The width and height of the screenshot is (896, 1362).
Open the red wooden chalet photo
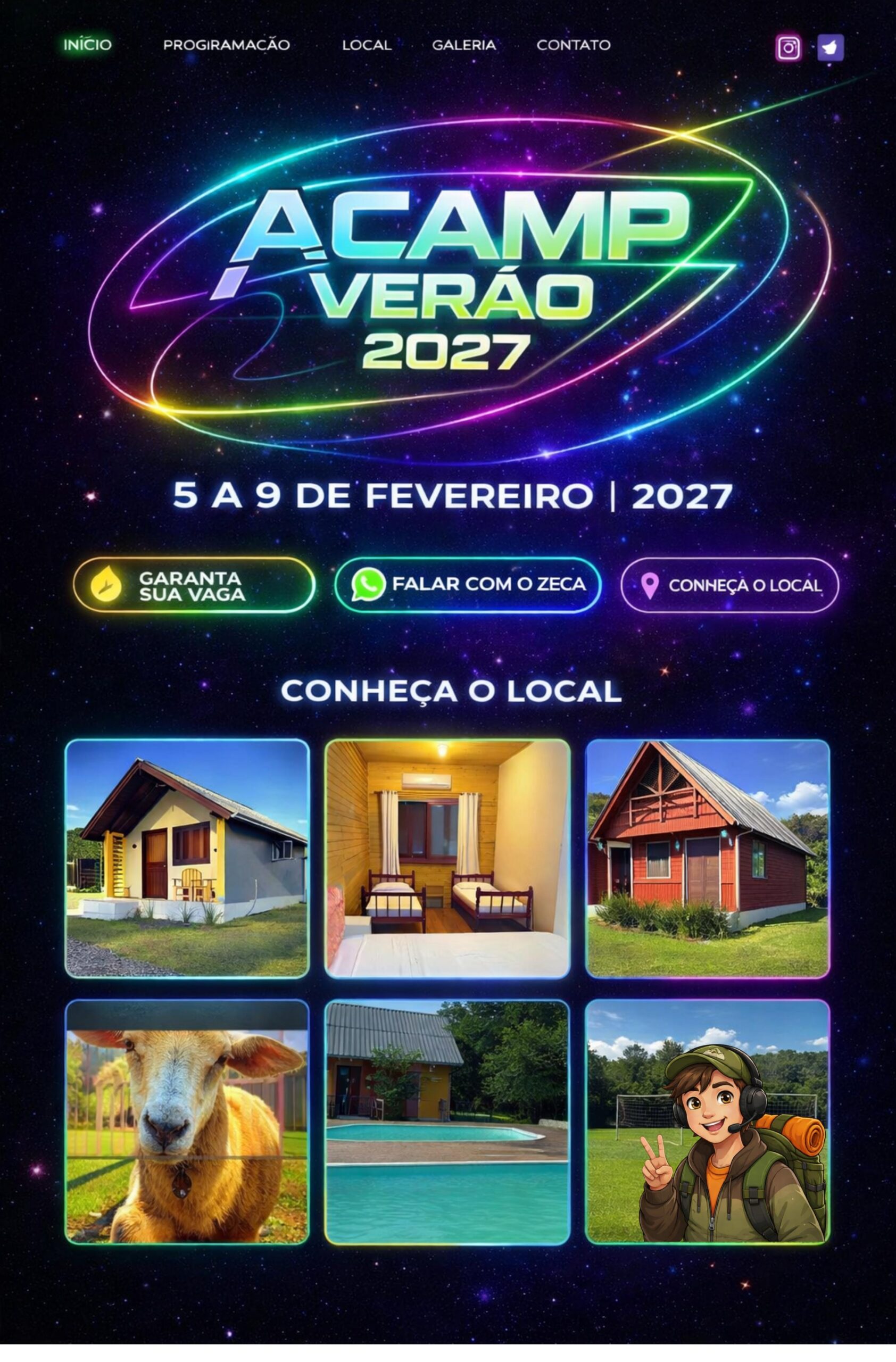708,858
